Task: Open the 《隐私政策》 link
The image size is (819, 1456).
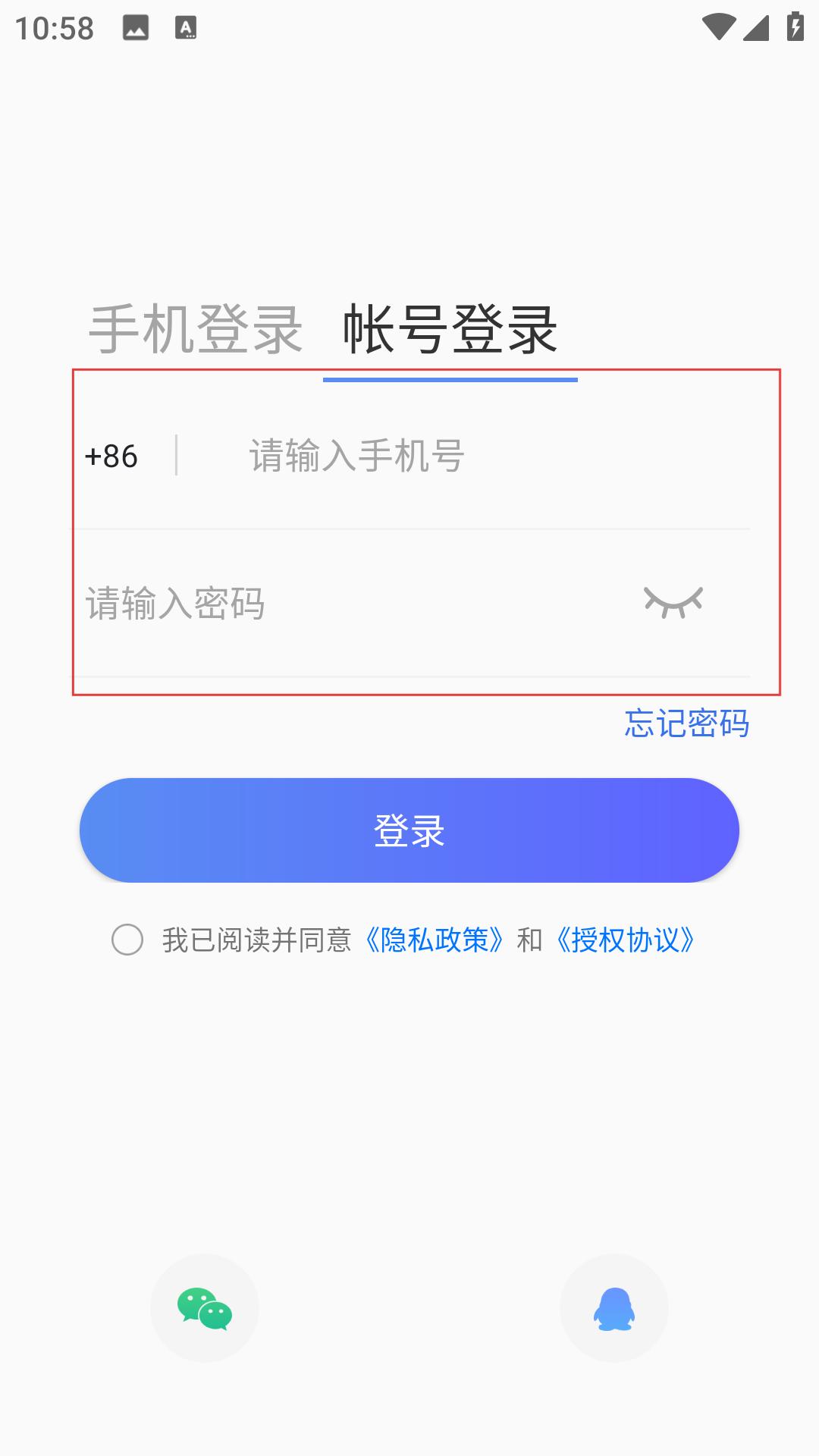Action: [x=434, y=940]
